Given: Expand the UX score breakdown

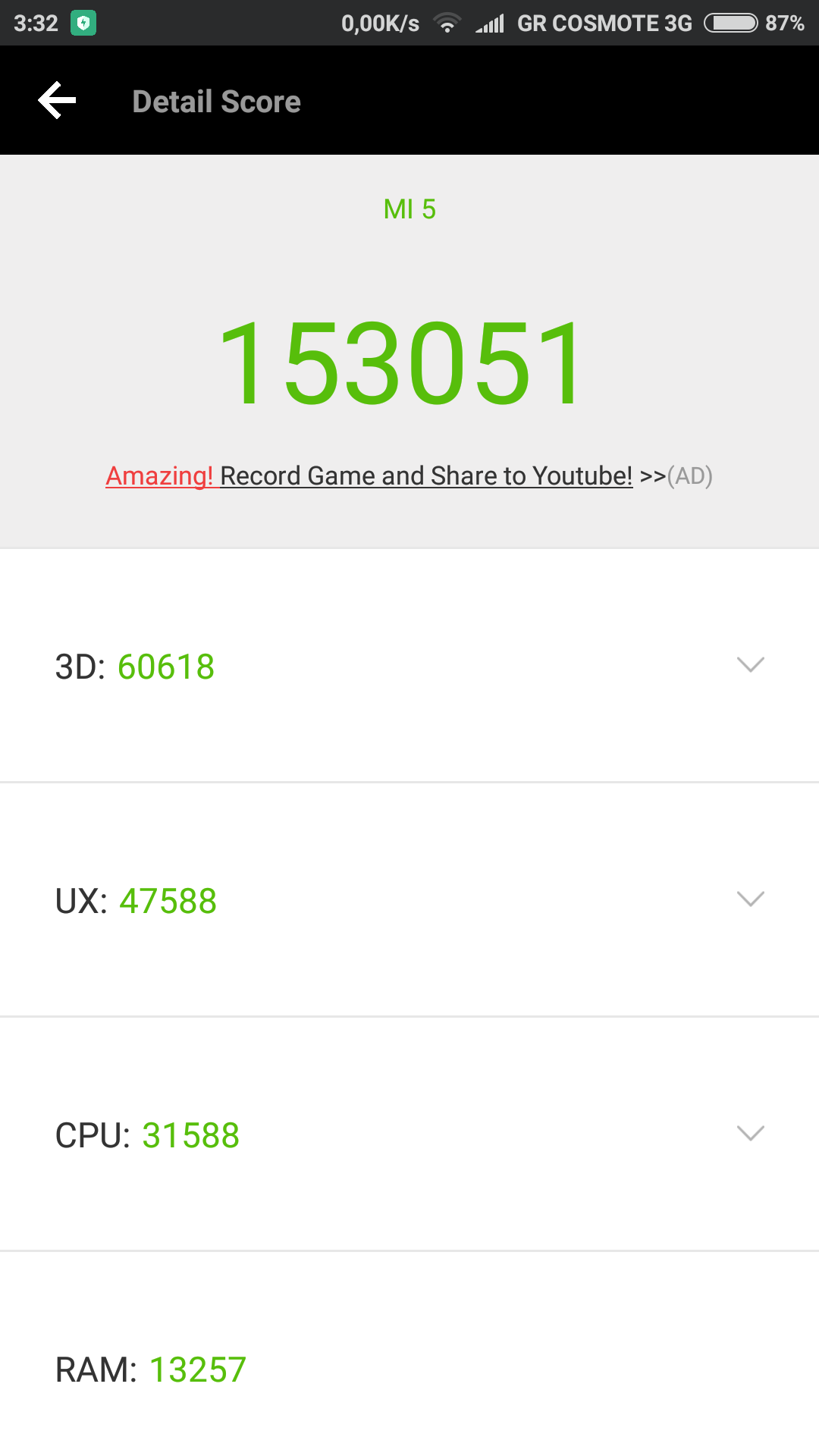Looking at the screenshot, I should 750,899.
